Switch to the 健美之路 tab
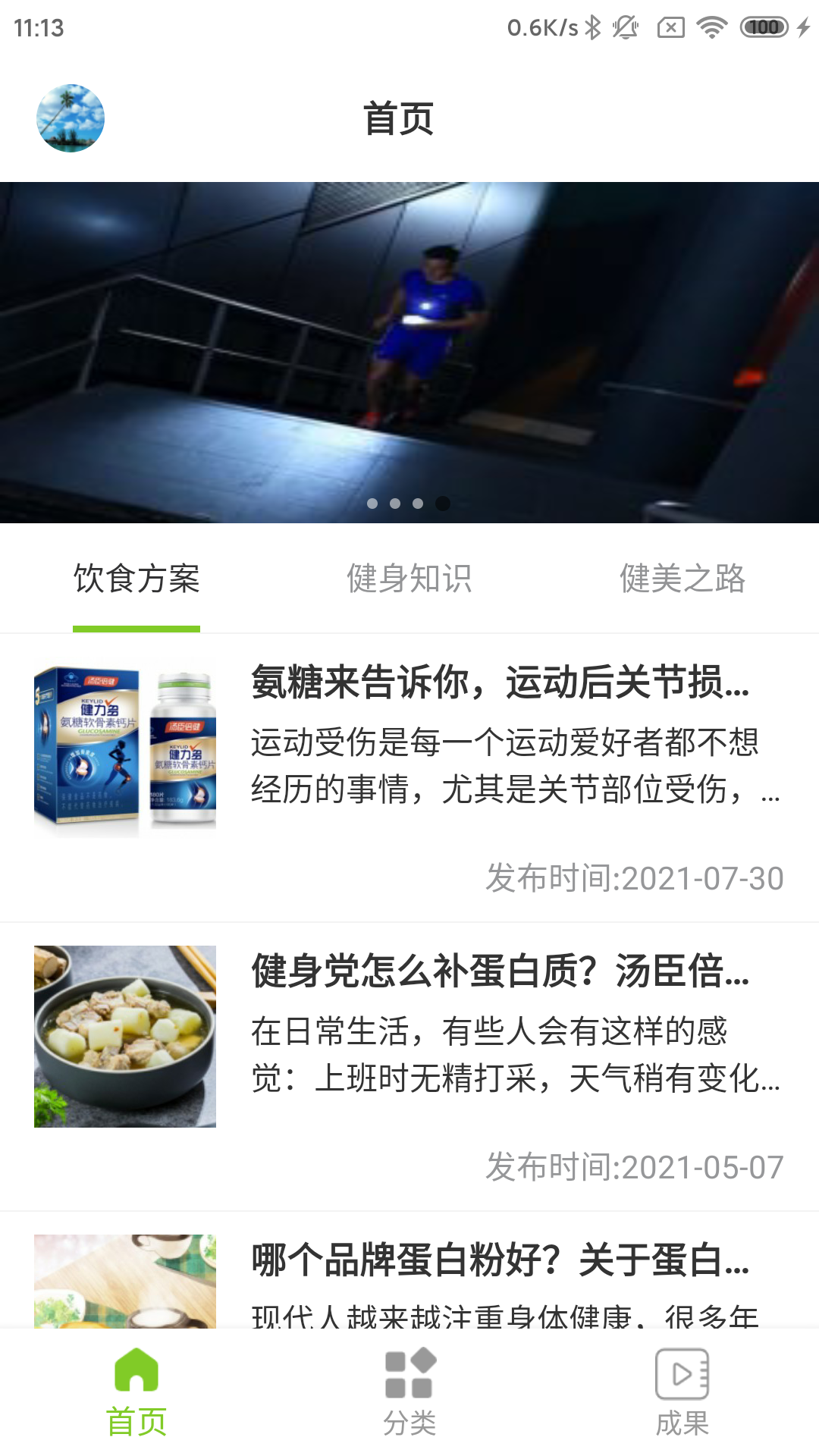 coord(682,579)
